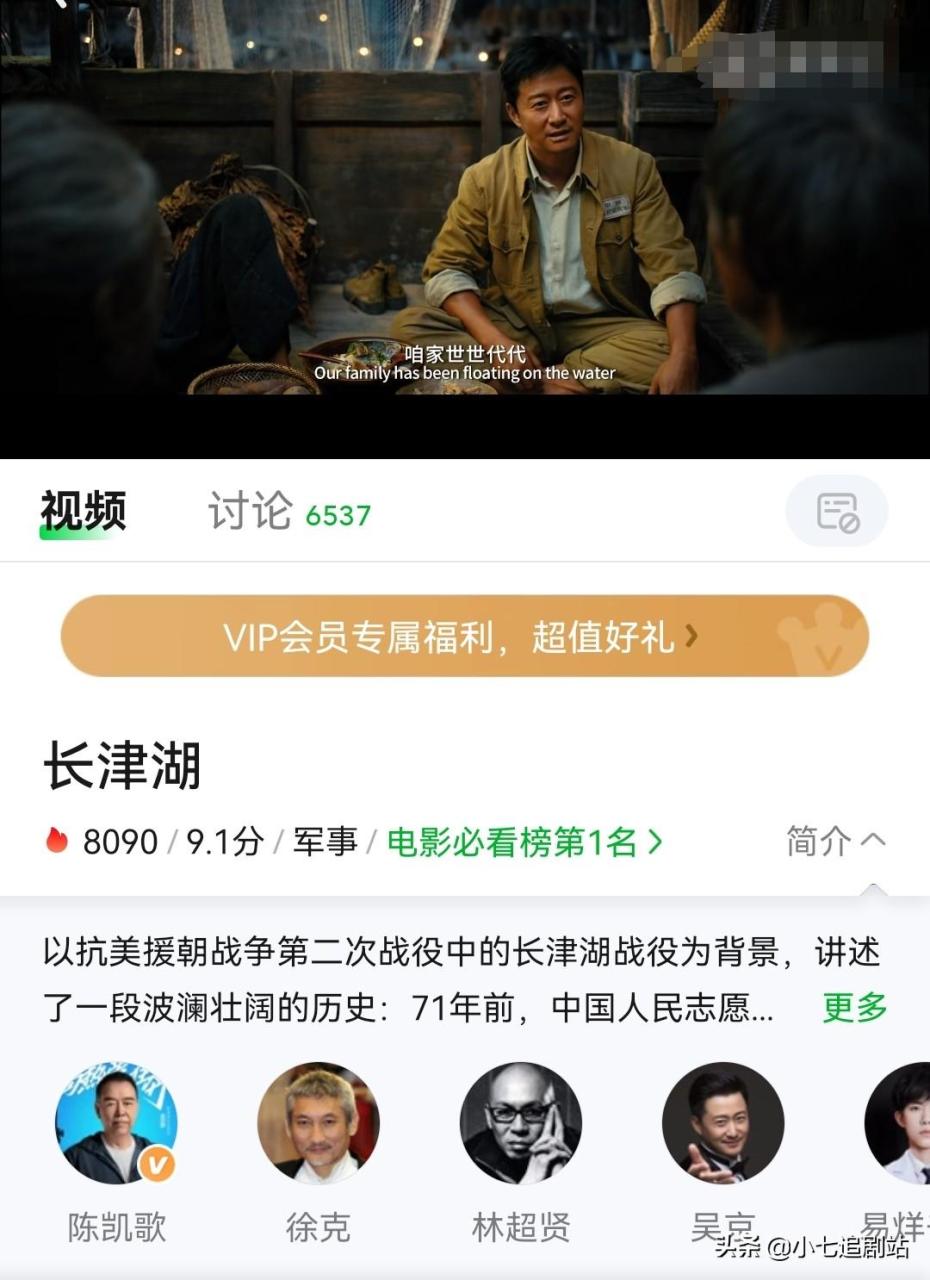Open 陈凯歌's profile
This screenshot has height=1280, width=930.
click(116, 1124)
